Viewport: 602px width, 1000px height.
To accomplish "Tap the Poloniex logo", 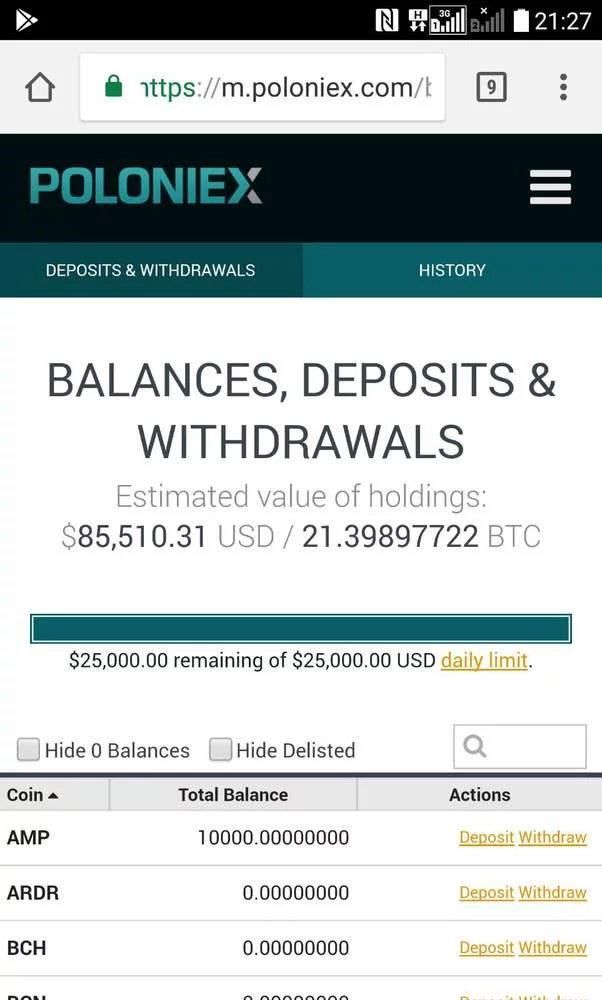I will (x=146, y=186).
